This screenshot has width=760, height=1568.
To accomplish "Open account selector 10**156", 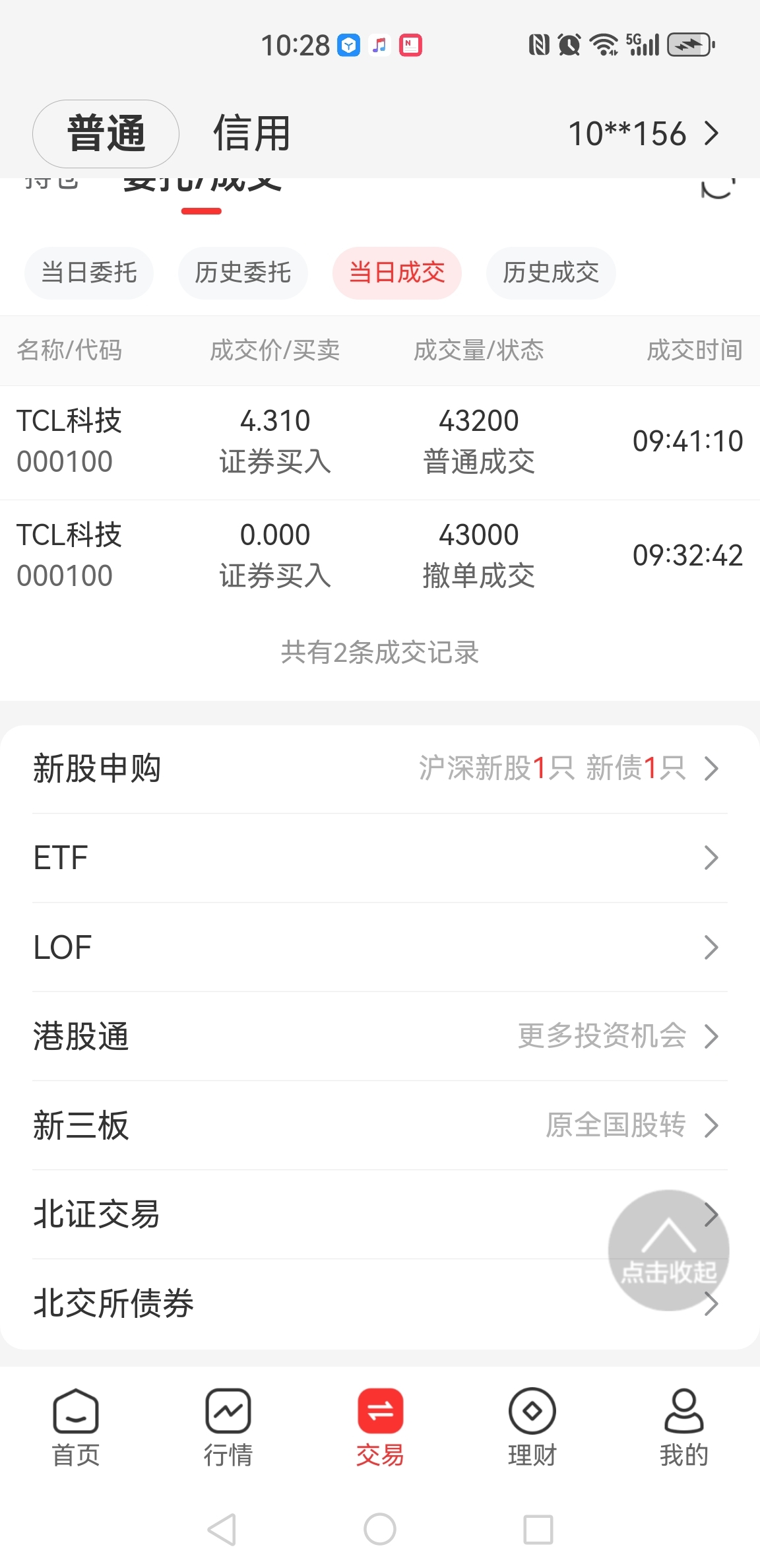I will pyautogui.click(x=643, y=134).
